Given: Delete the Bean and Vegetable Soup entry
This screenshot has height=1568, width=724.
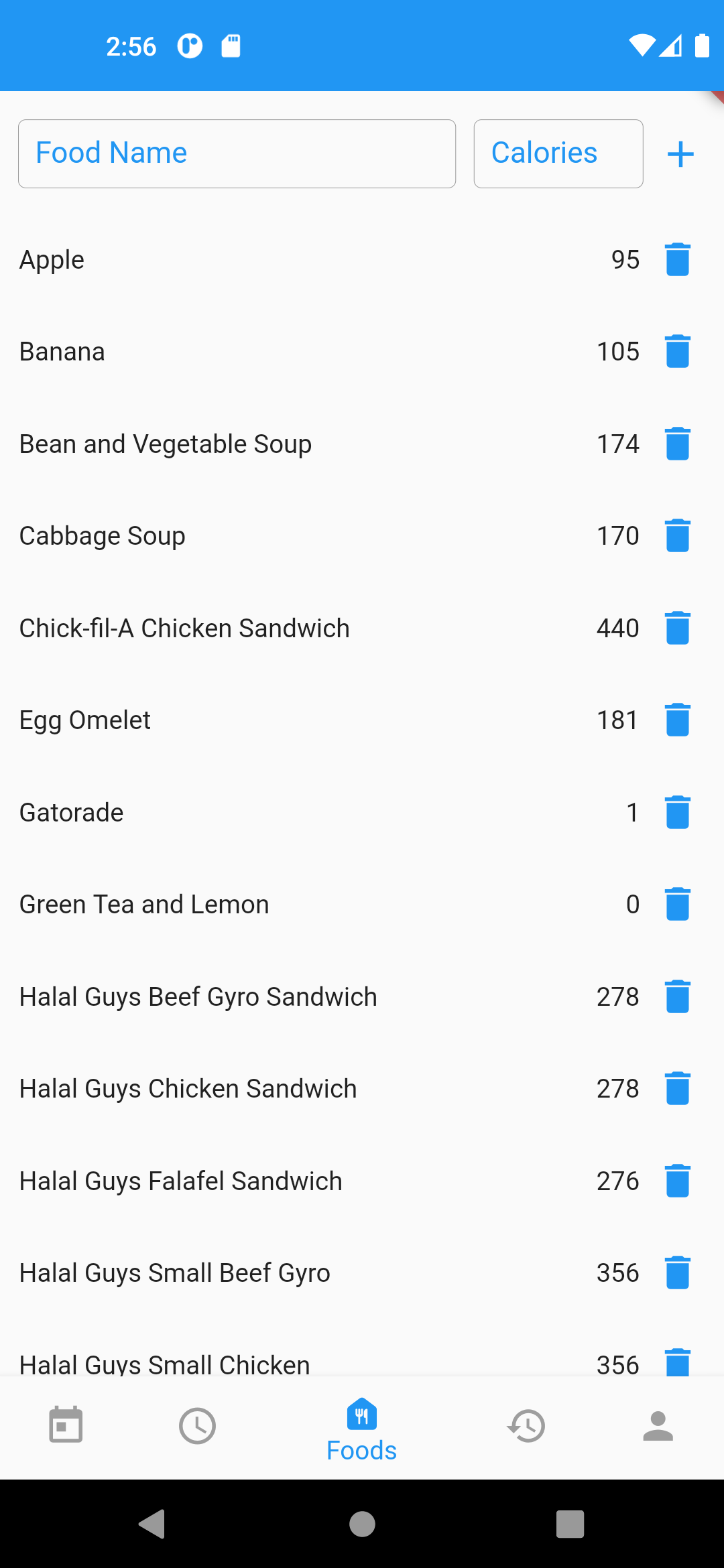Looking at the screenshot, I should pos(678,444).
